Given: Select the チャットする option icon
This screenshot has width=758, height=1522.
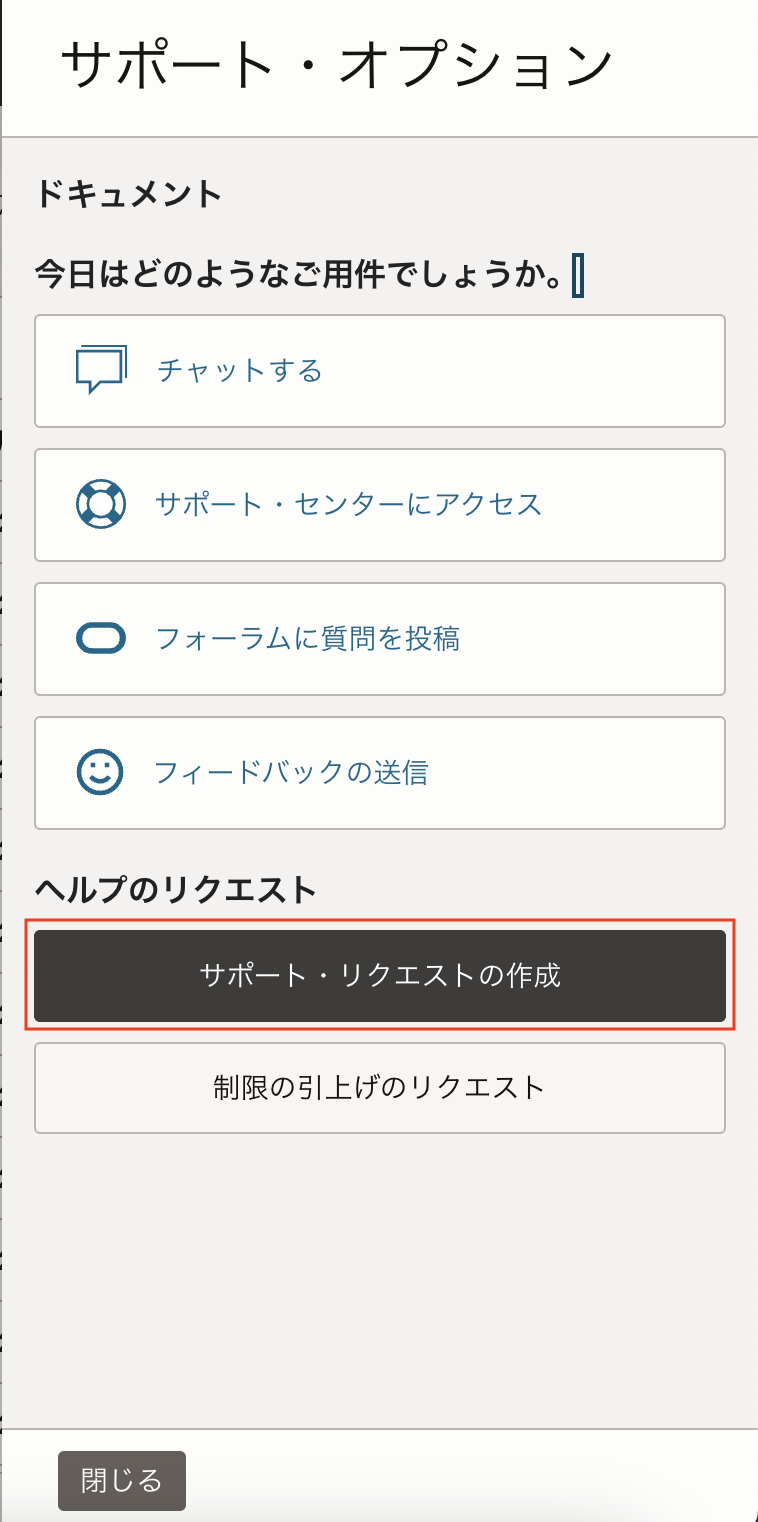Looking at the screenshot, I should pos(99,369).
